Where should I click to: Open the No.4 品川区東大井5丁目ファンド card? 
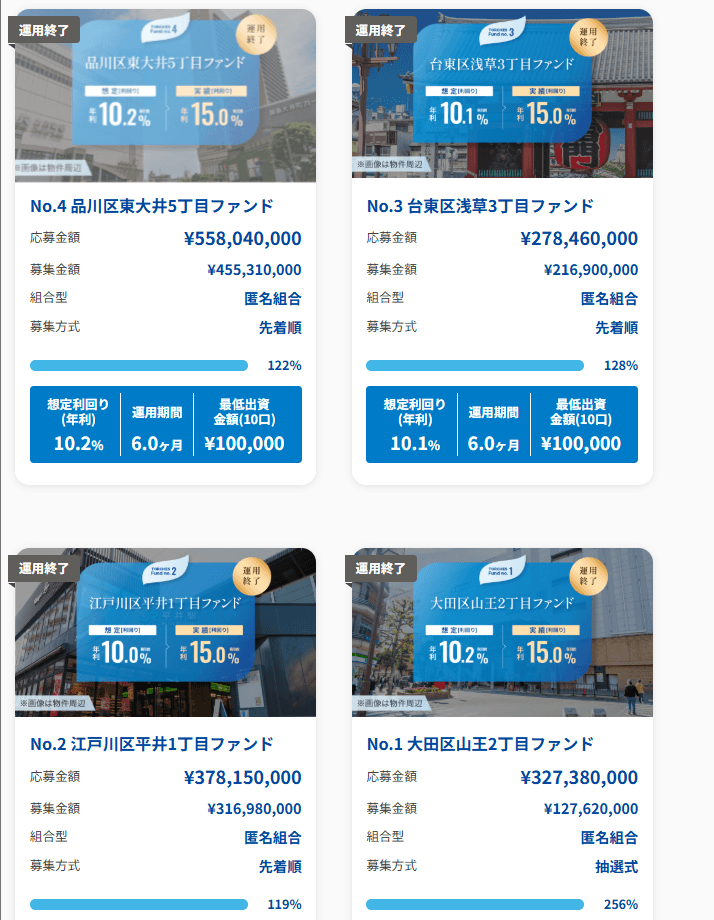[x=152, y=207]
